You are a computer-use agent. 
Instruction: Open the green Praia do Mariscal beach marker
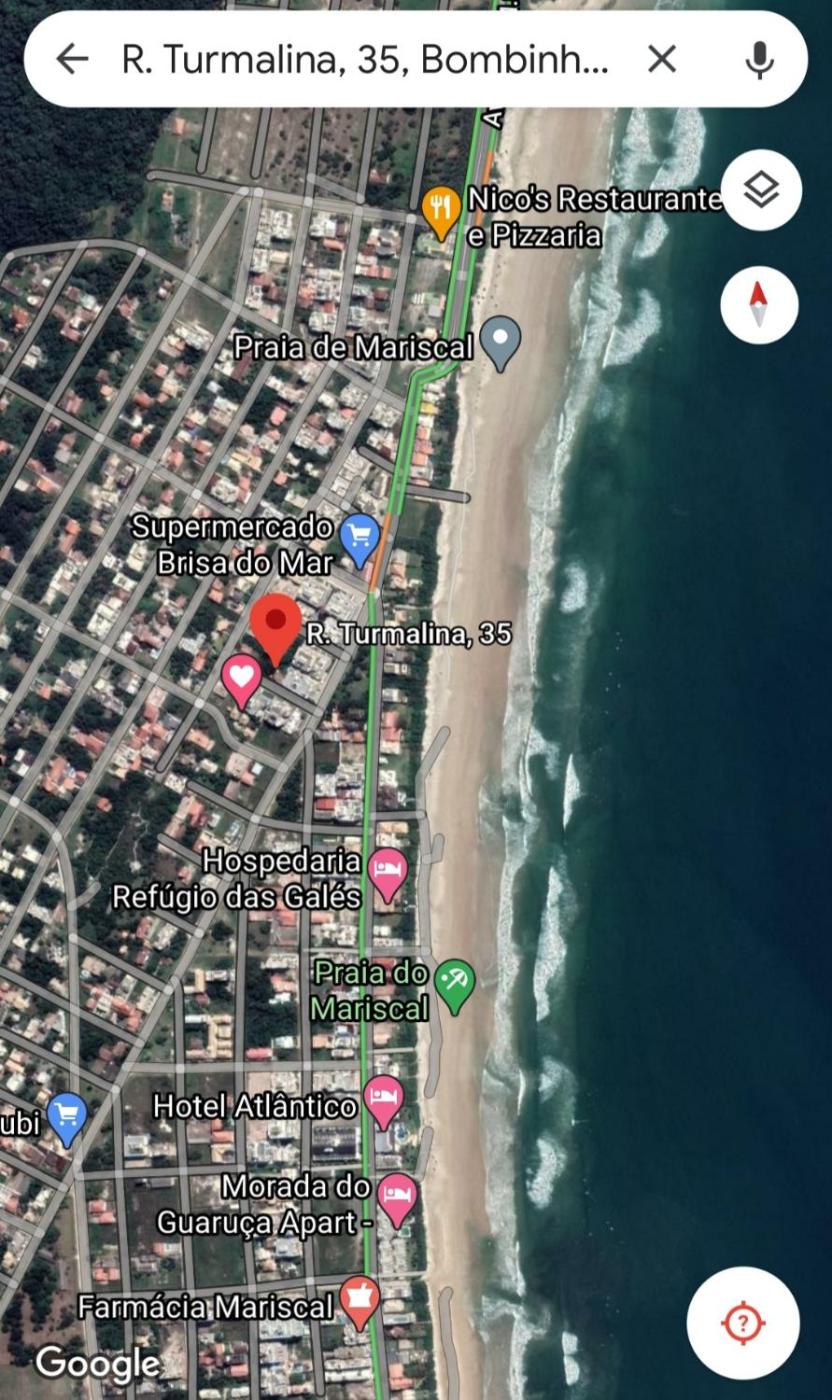click(455, 983)
